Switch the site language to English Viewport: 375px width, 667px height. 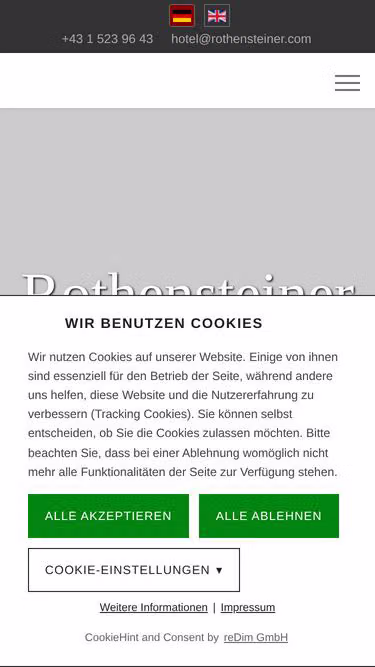tap(217, 16)
